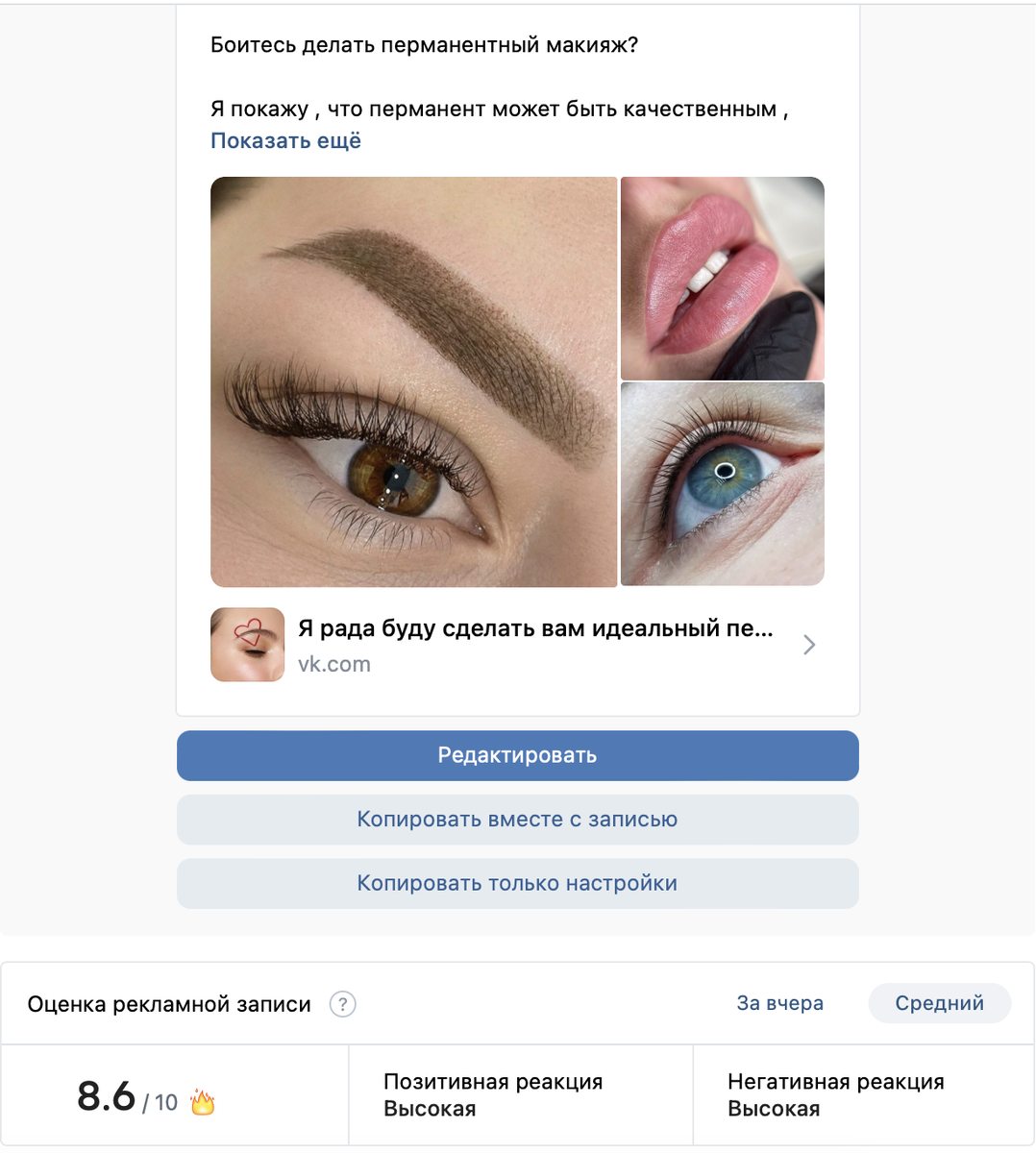Switch to the Оценка рекламной записи section header
Image resolution: width=1036 pixels, height=1153 pixels.
[x=169, y=1003]
